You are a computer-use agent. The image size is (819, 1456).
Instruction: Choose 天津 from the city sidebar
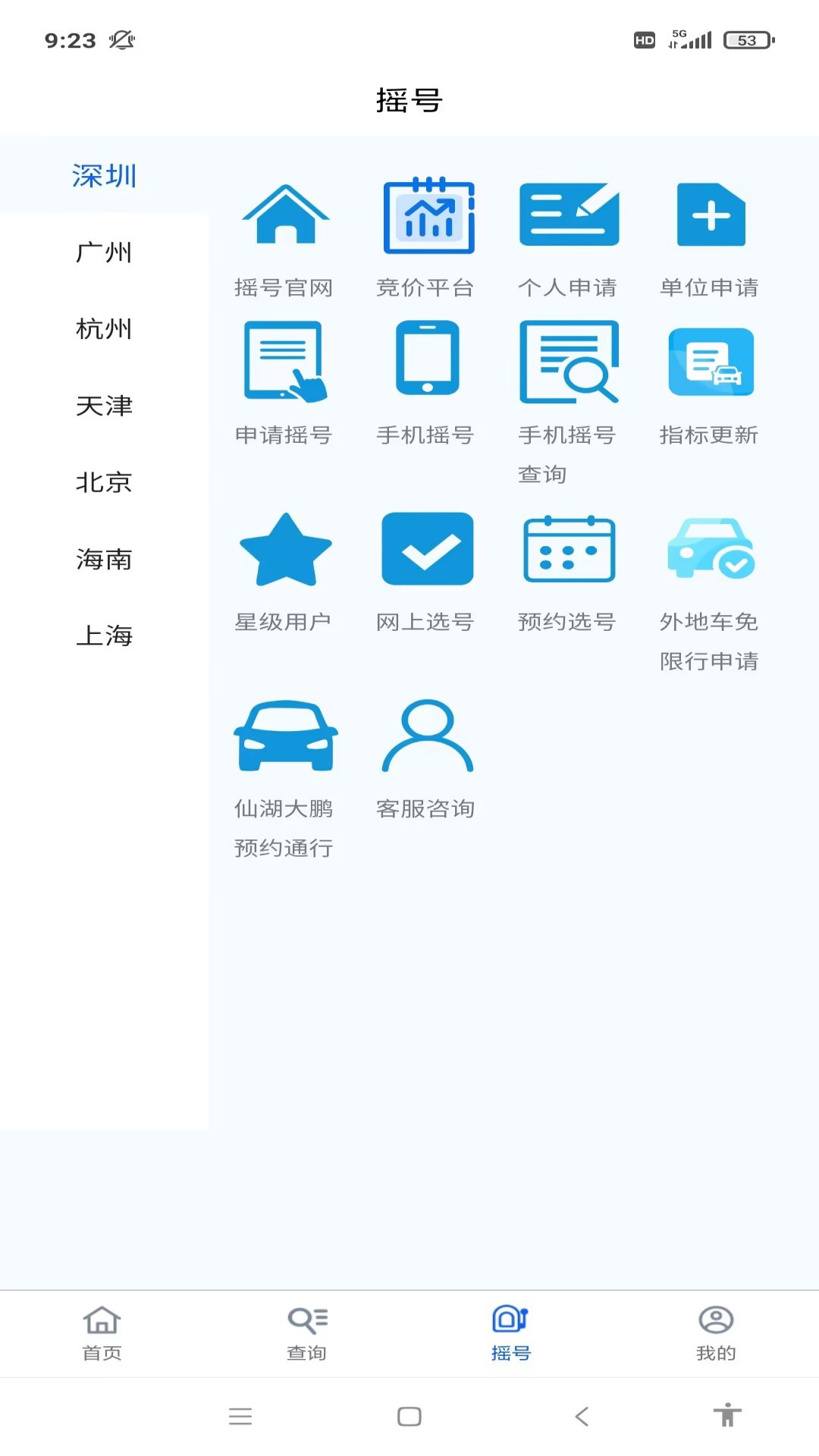tap(104, 406)
